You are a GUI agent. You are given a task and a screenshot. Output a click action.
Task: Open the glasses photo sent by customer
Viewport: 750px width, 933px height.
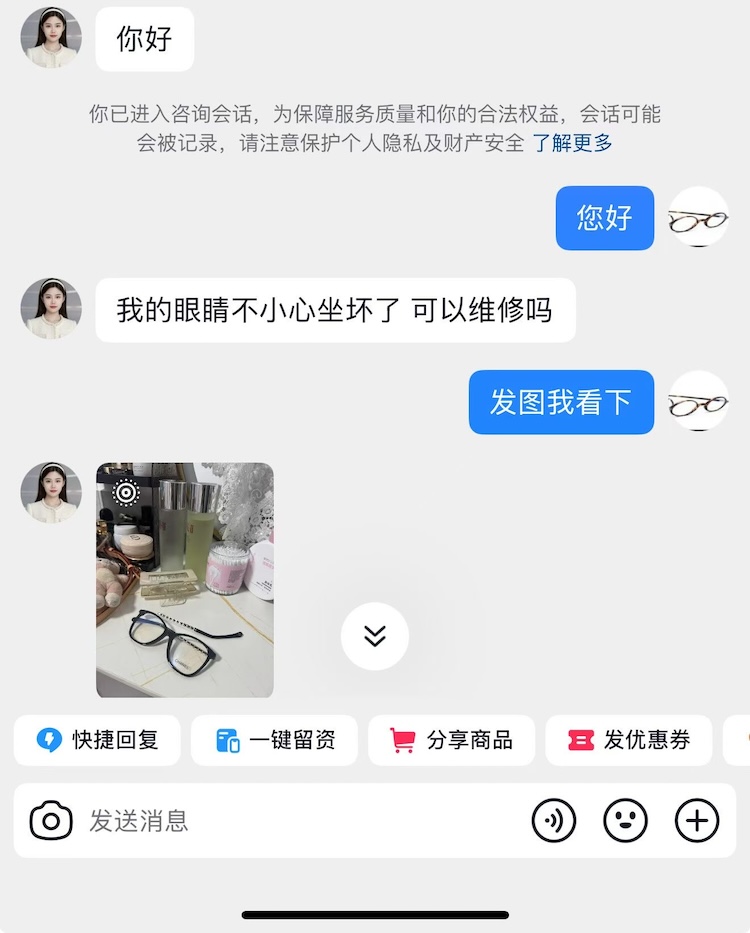185,580
